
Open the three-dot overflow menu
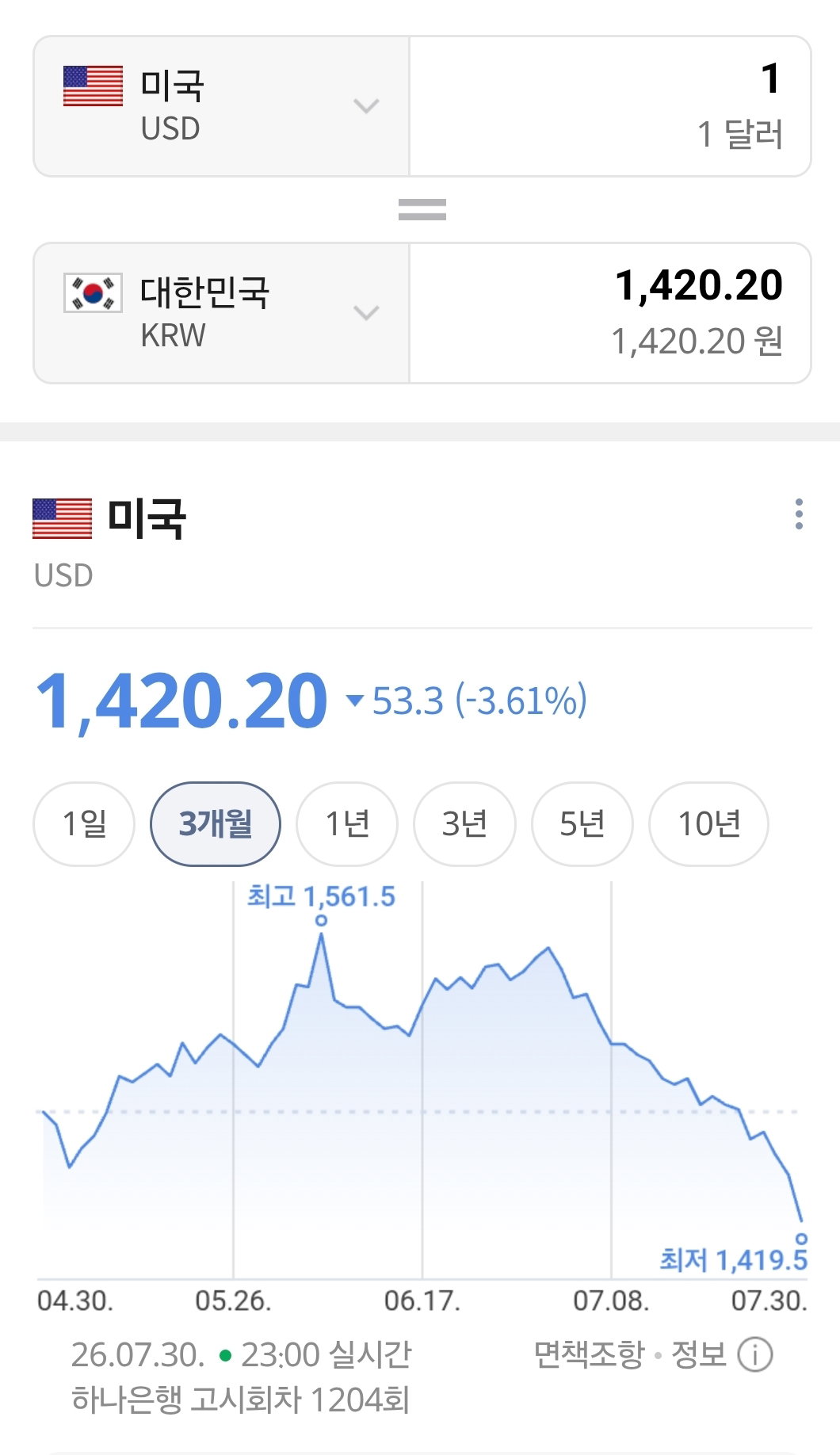pyautogui.click(x=799, y=514)
